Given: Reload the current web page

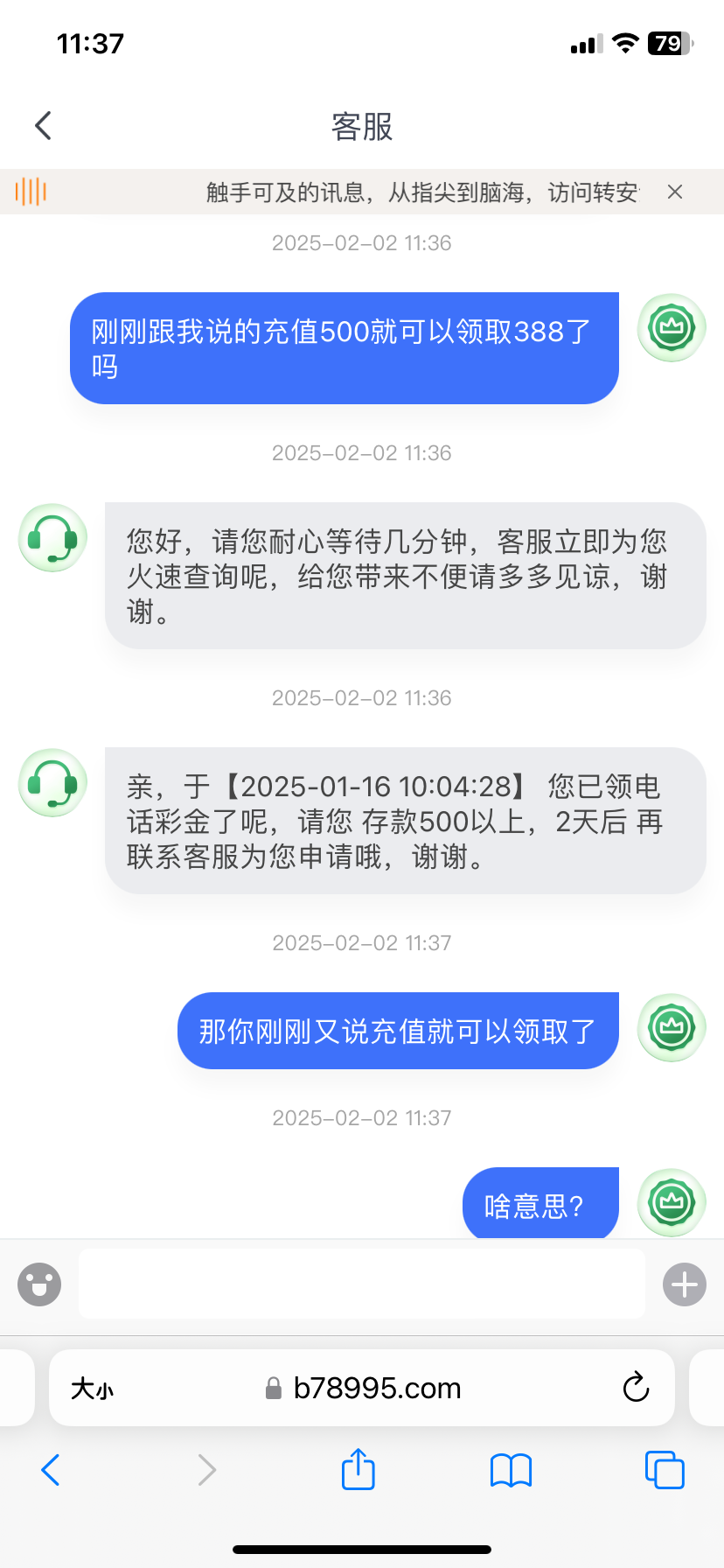Looking at the screenshot, I should pos(636,1388).
